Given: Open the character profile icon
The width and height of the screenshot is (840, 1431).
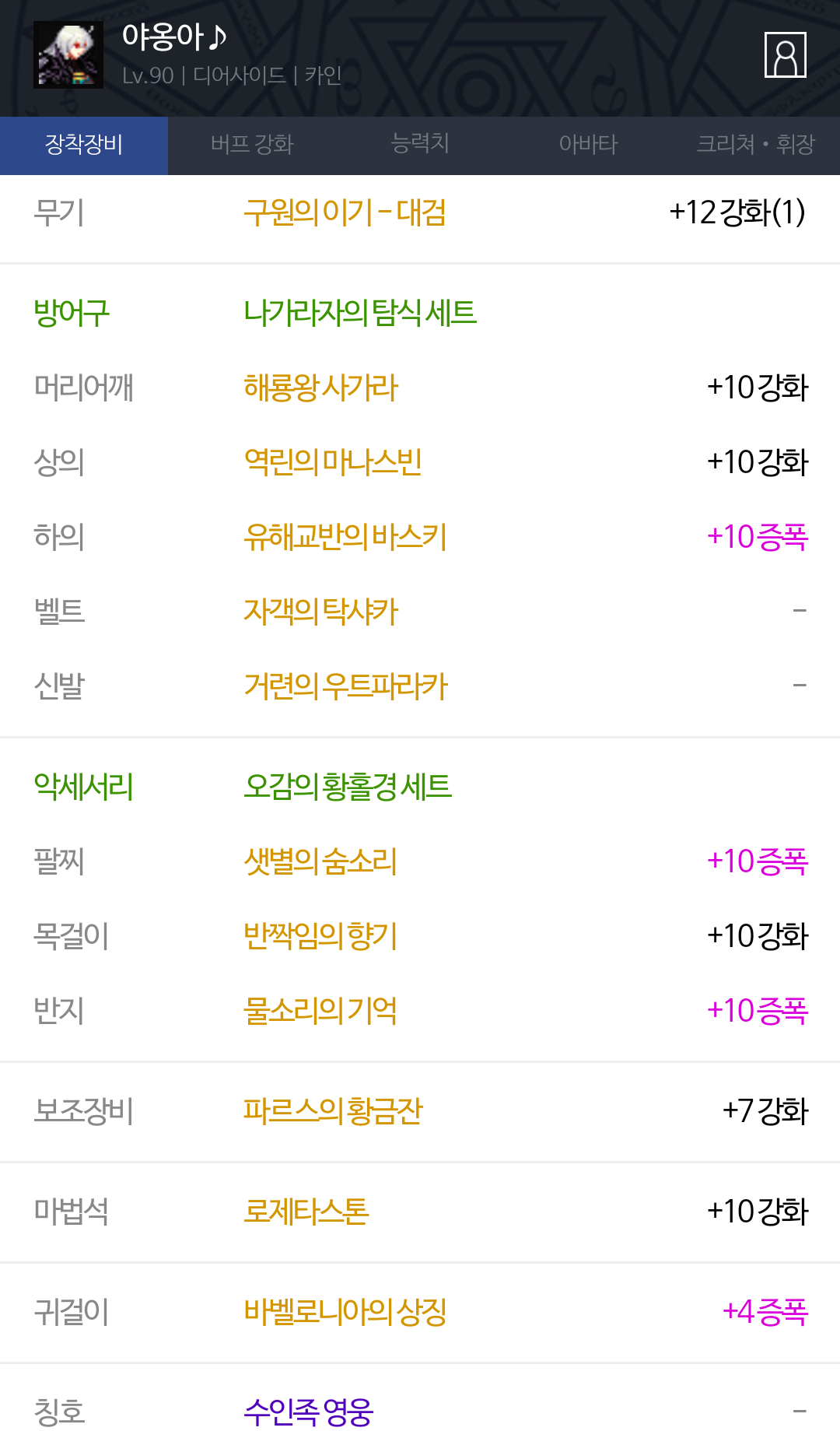Looking at the screenshot, I should (785, 54).
